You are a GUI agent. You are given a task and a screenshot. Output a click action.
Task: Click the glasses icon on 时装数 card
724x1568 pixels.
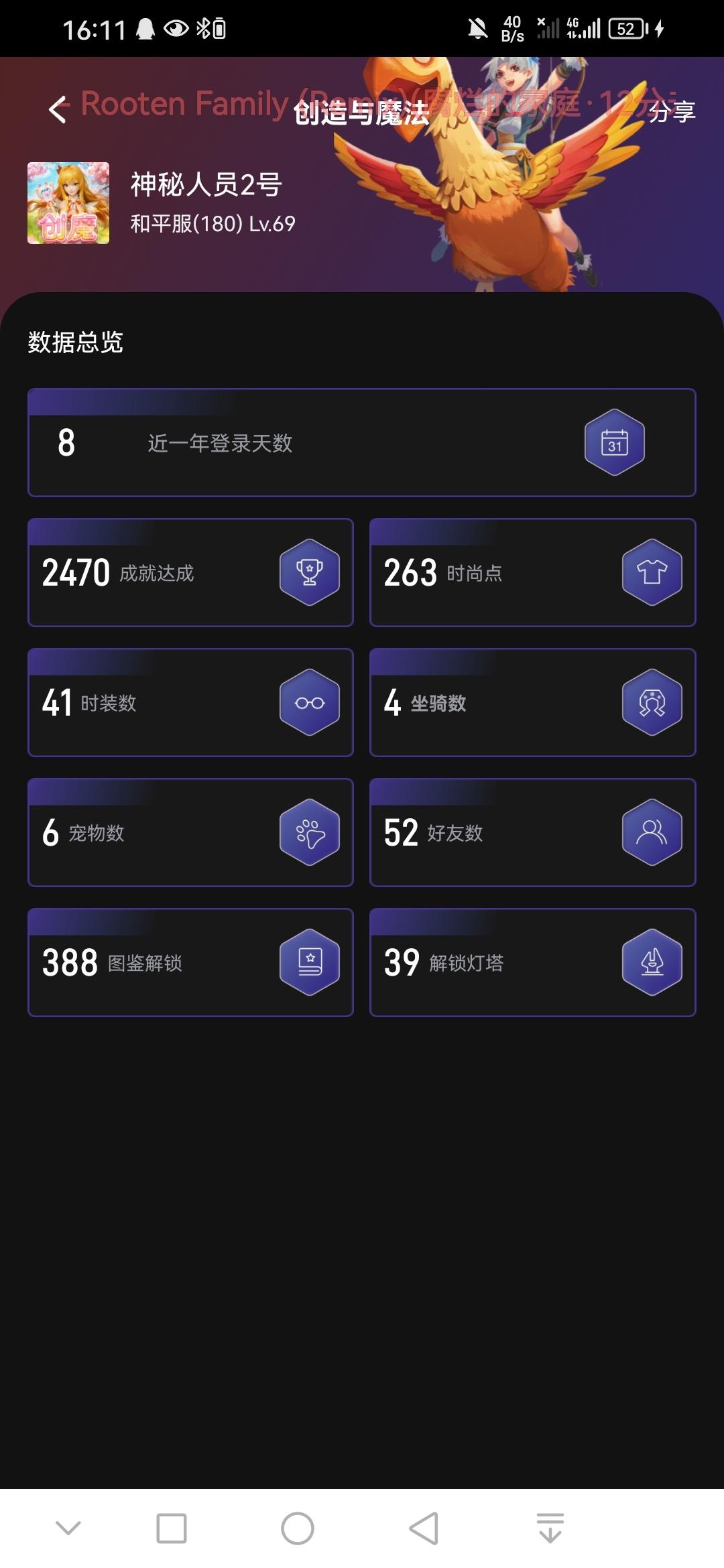[309, 701]
